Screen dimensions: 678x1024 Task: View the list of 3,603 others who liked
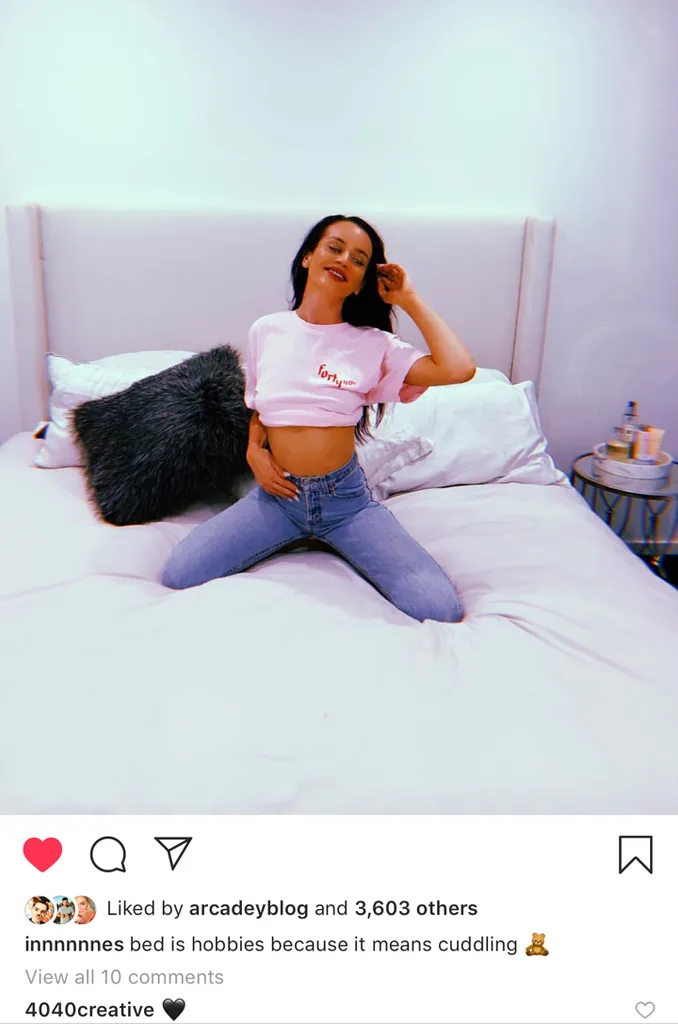(x=415, y=909)
